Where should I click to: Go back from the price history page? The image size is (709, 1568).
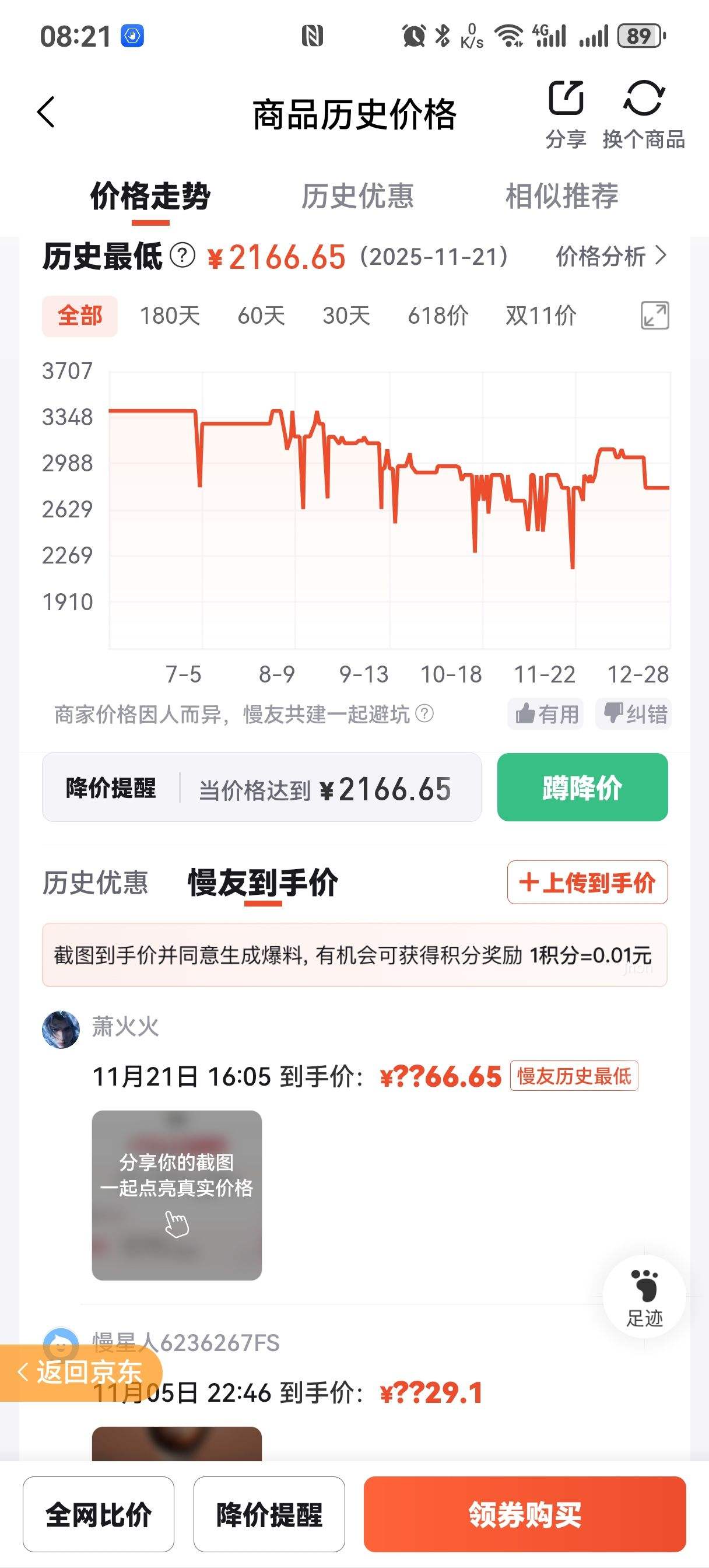[46, 113]
